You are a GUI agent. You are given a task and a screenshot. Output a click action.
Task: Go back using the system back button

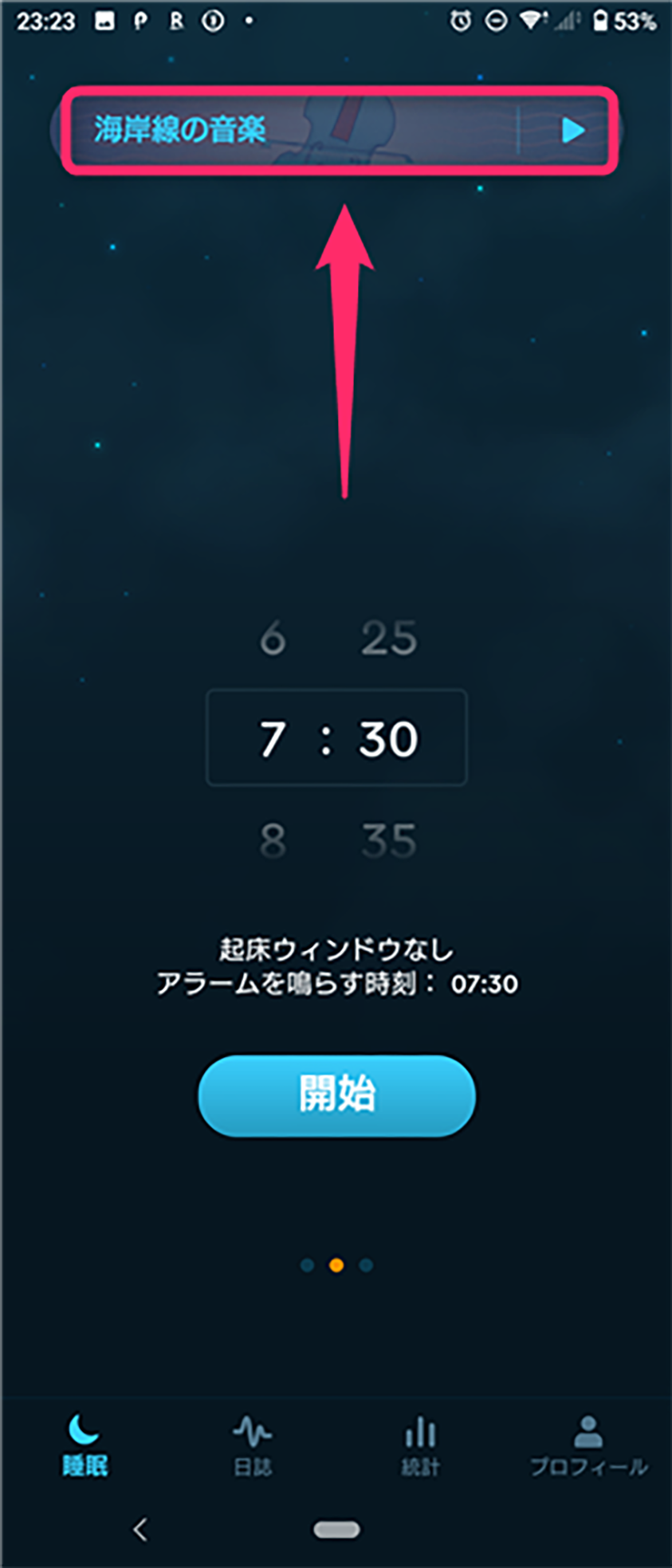point(140,1530)
